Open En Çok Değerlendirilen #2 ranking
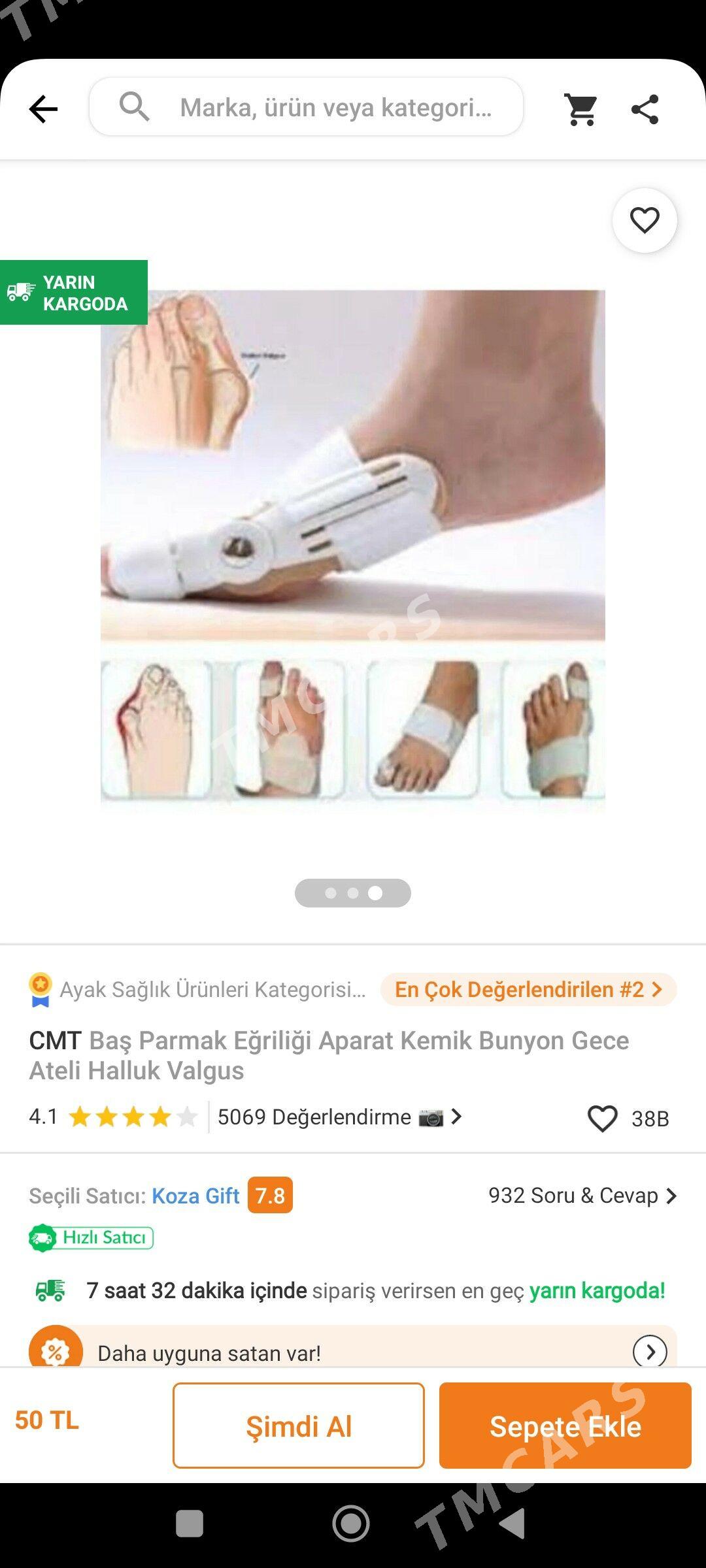 [x=528, y=989]
